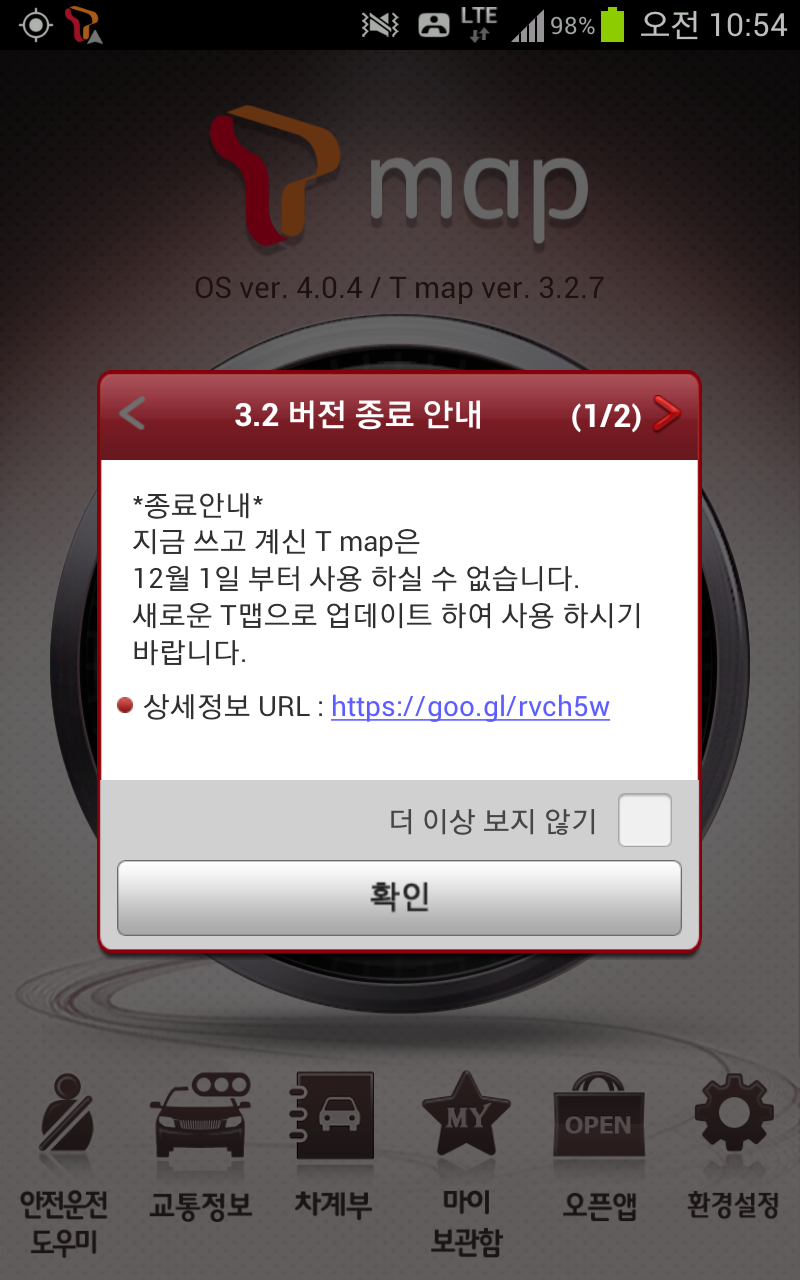Go to the next notice page arrow
This screenshot has height=1280, width=800.
click(667, 414)
